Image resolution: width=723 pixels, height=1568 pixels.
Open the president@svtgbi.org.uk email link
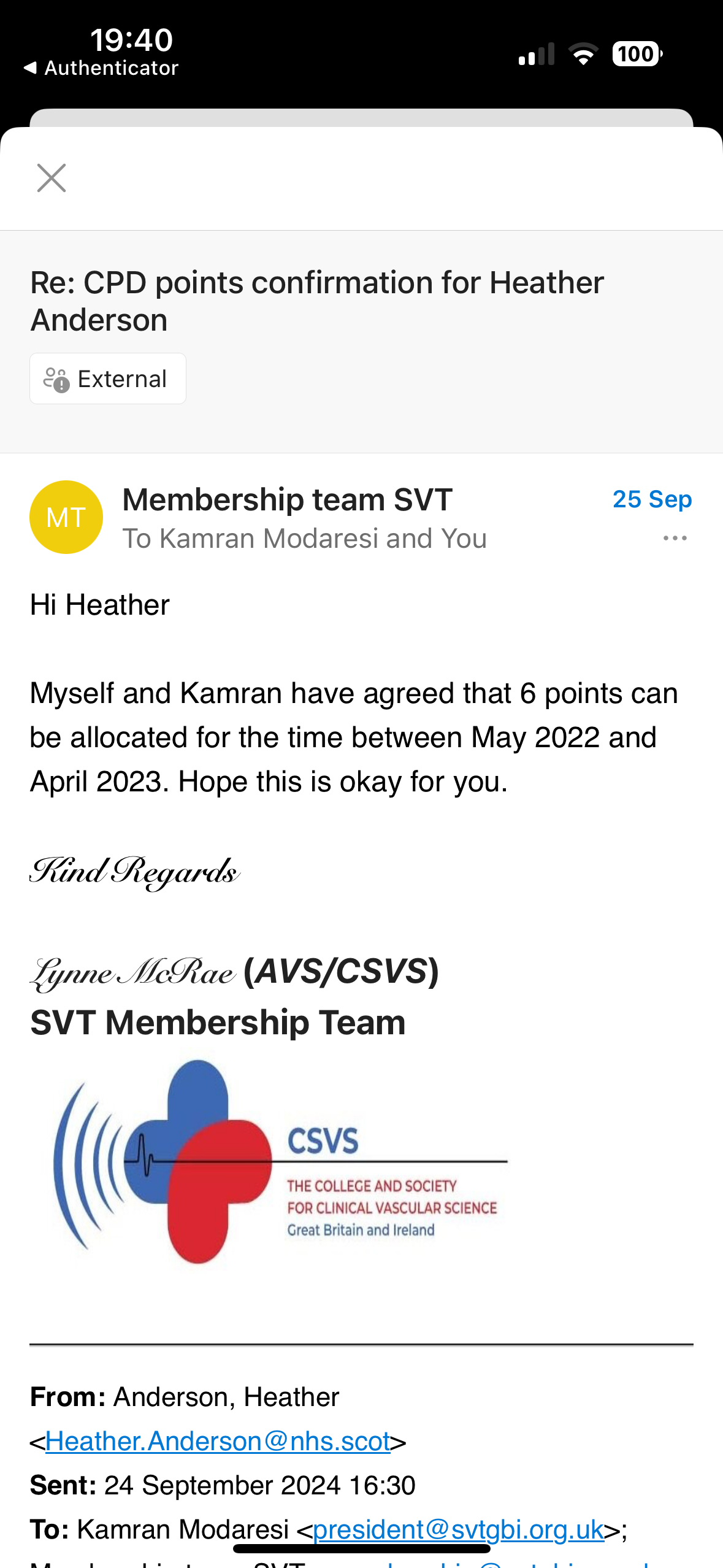coord(458,1529)
